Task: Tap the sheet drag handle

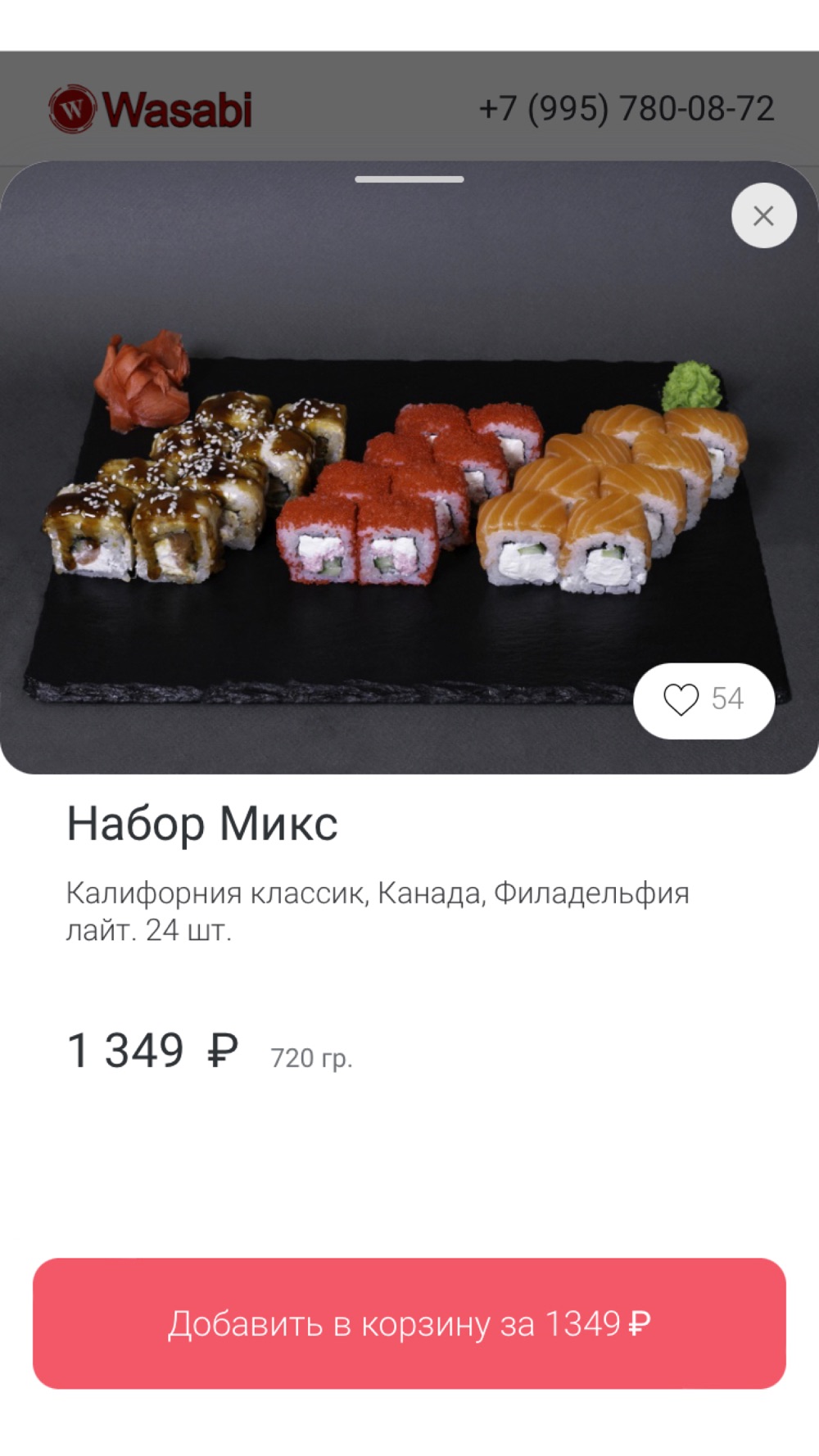Action: click(409, 179)
